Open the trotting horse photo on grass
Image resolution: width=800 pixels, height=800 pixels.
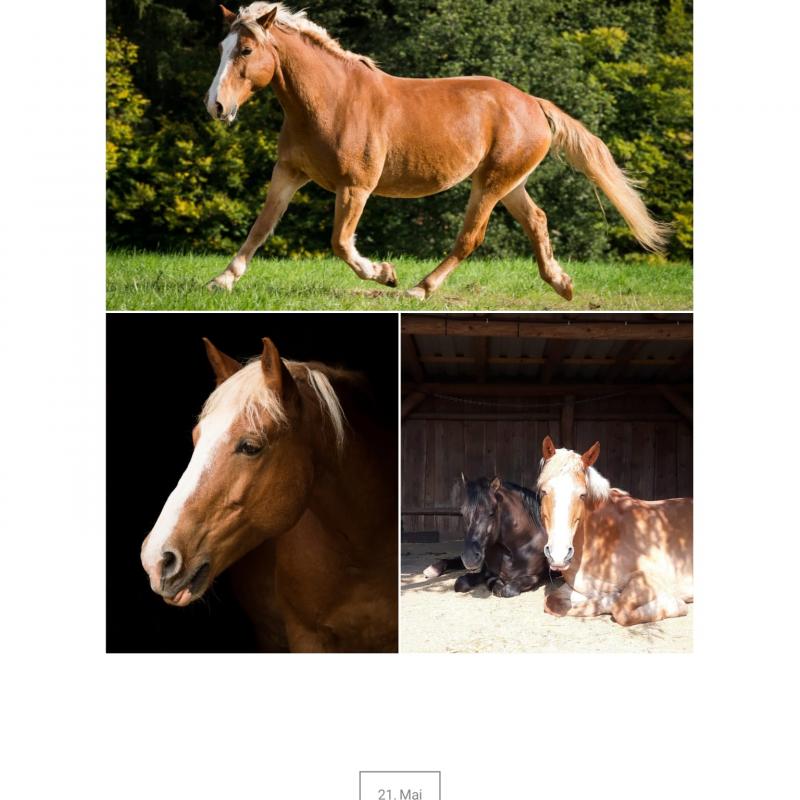(399, 155)
